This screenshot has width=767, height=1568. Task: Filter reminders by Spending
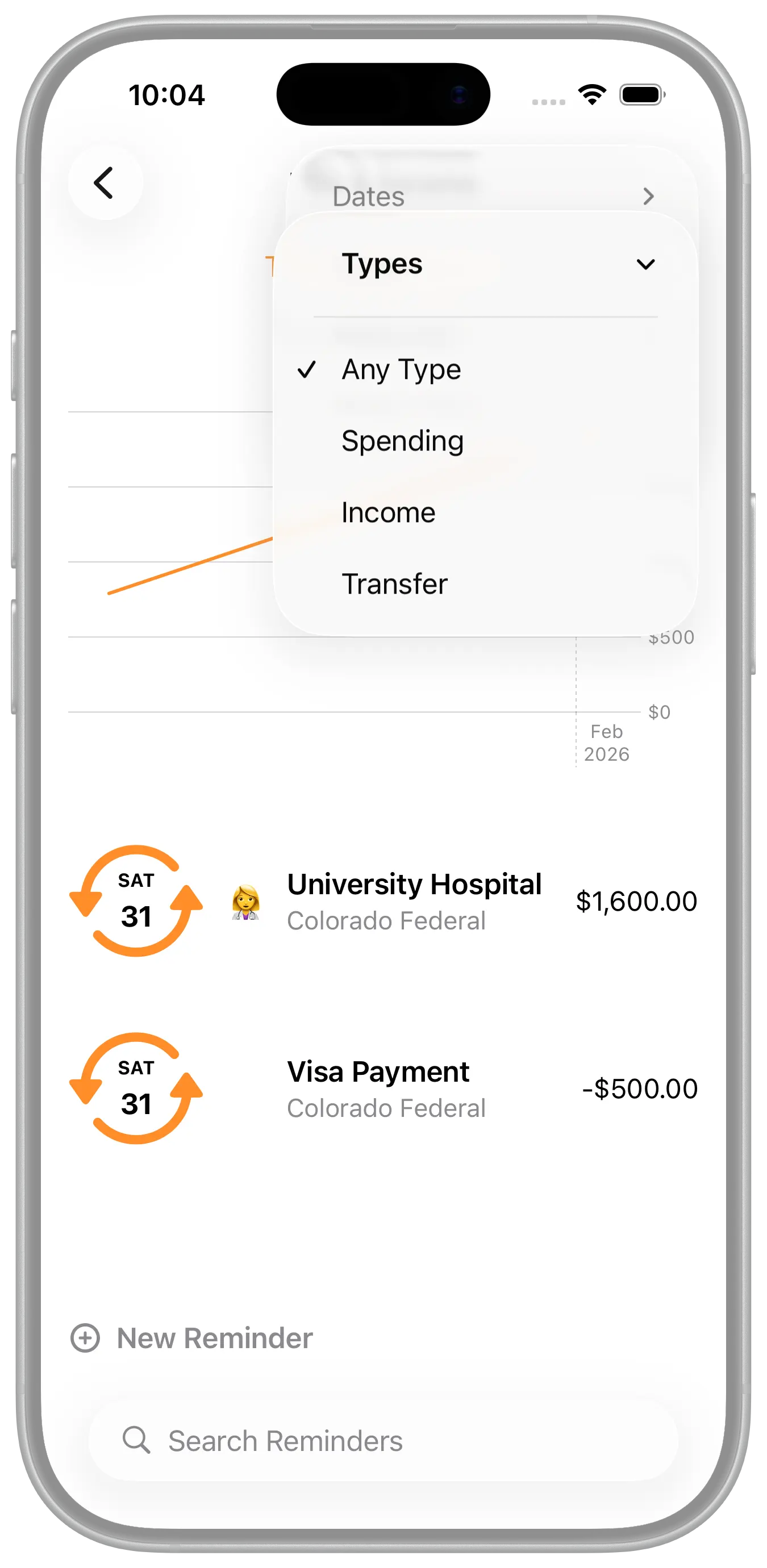(402, 441)
